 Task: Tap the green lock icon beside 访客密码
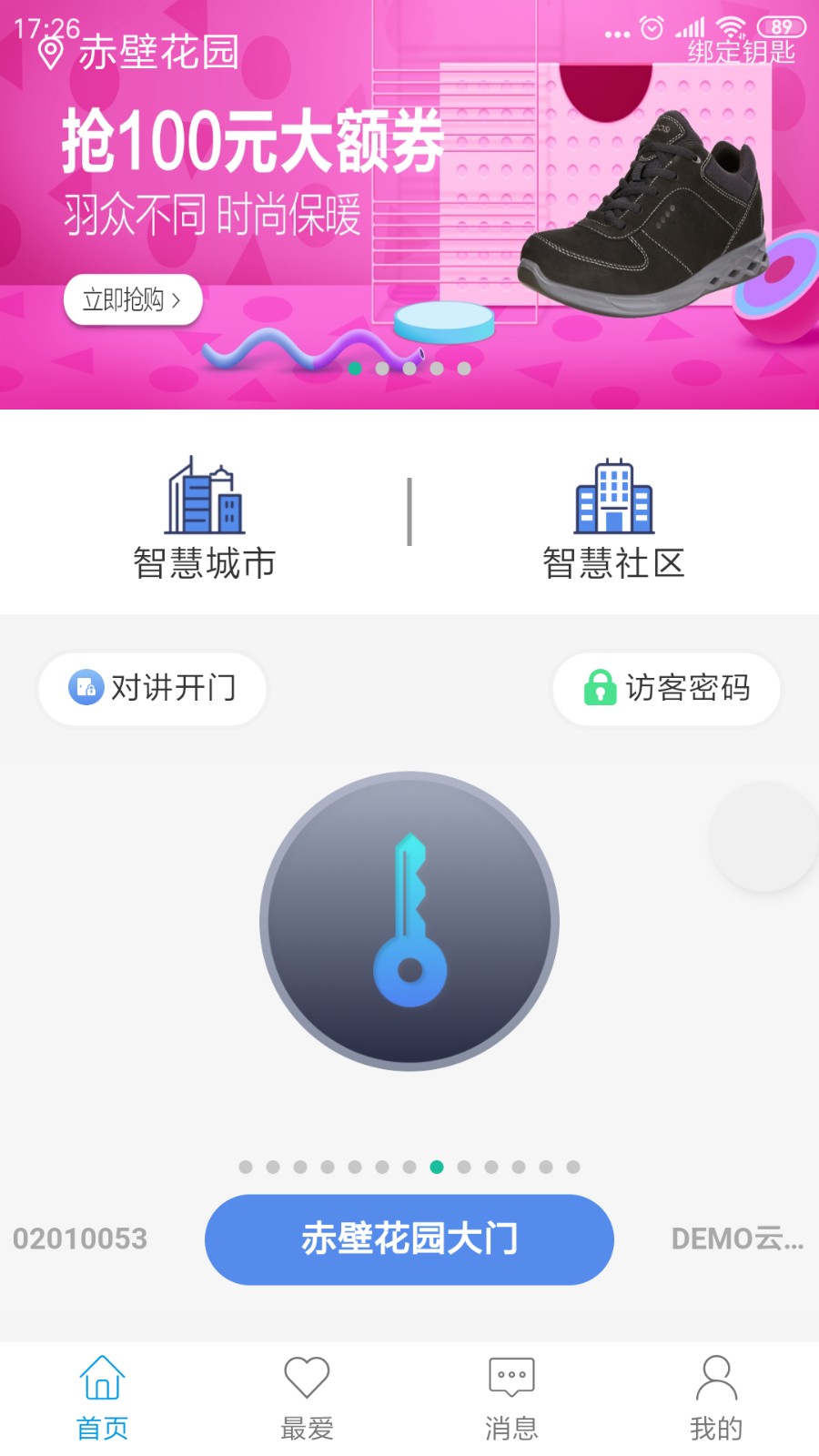pos(600,689)
